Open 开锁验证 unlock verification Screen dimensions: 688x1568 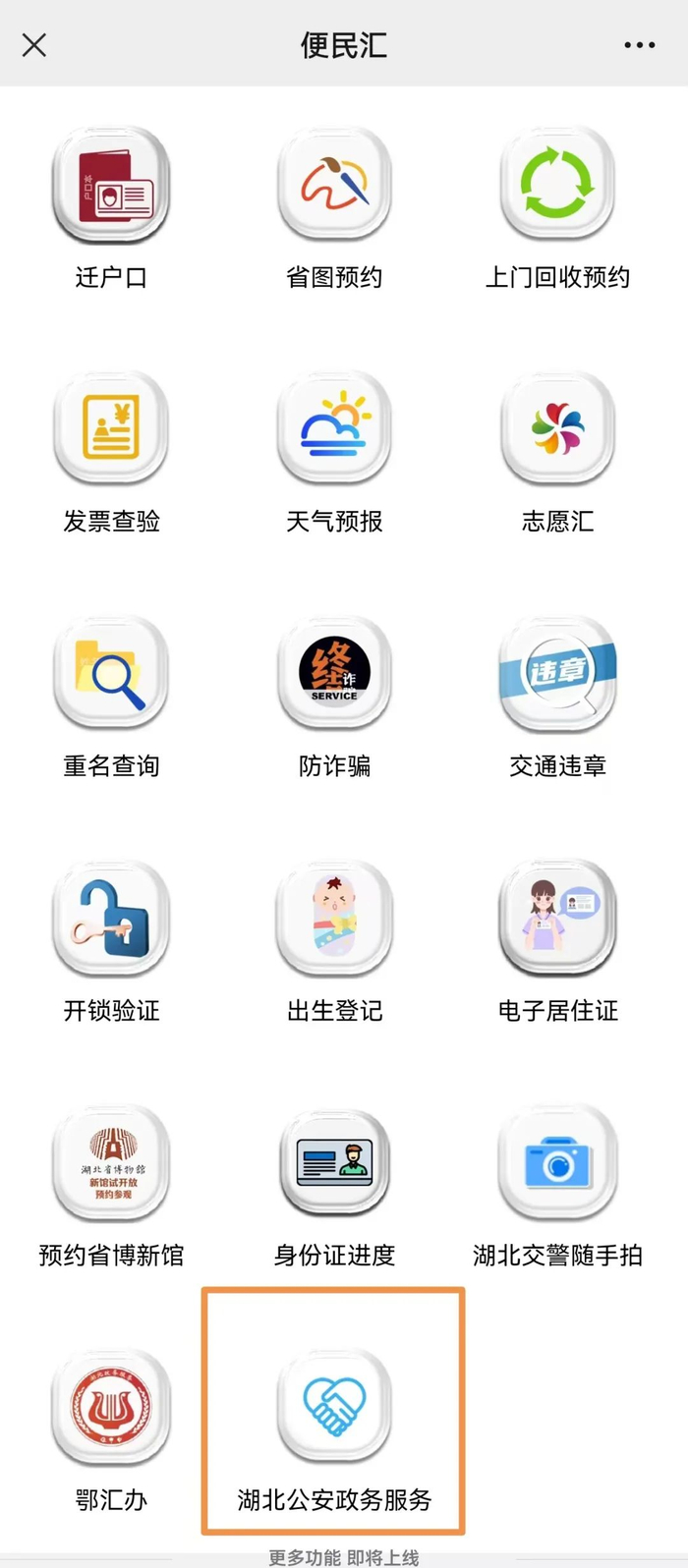tap(111, 919)
